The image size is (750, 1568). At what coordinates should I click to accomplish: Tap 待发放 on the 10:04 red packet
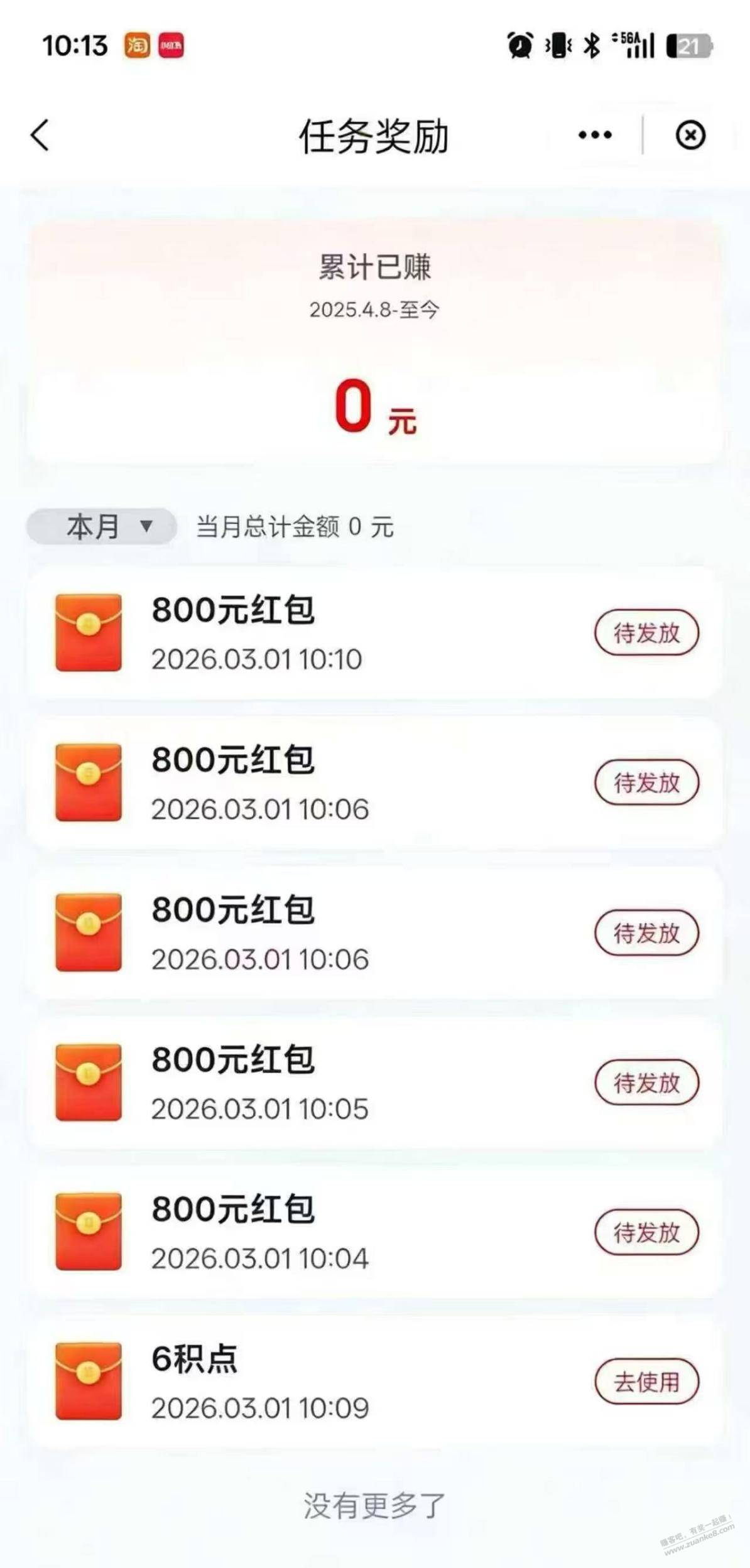pos(646,1232)
